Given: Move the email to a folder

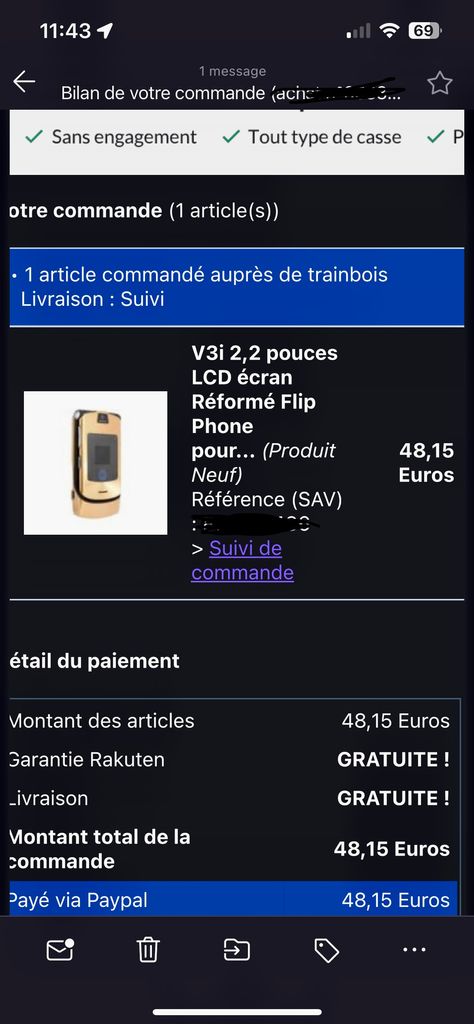Looking at the screenshot, I should pos(236,950).
